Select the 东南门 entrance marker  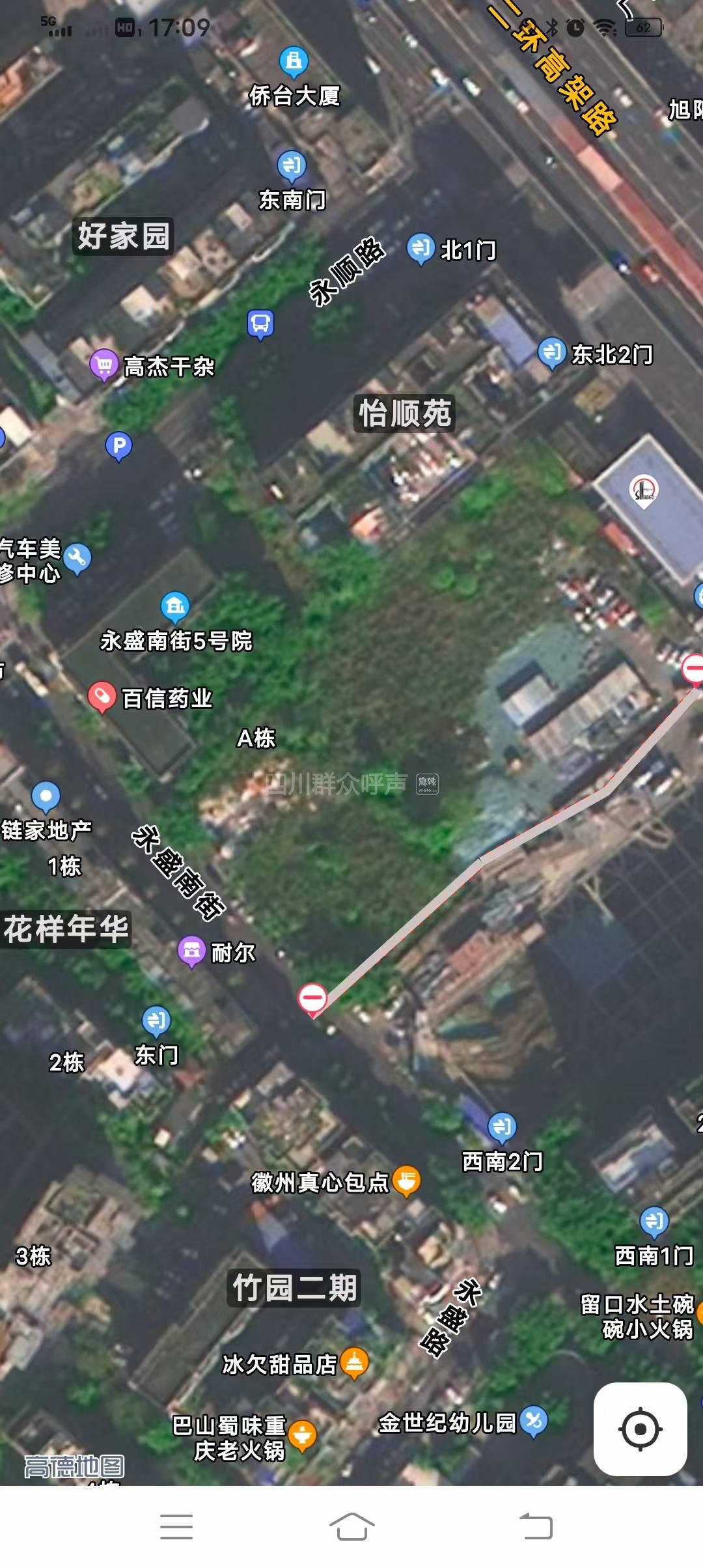tap(292, 166)
